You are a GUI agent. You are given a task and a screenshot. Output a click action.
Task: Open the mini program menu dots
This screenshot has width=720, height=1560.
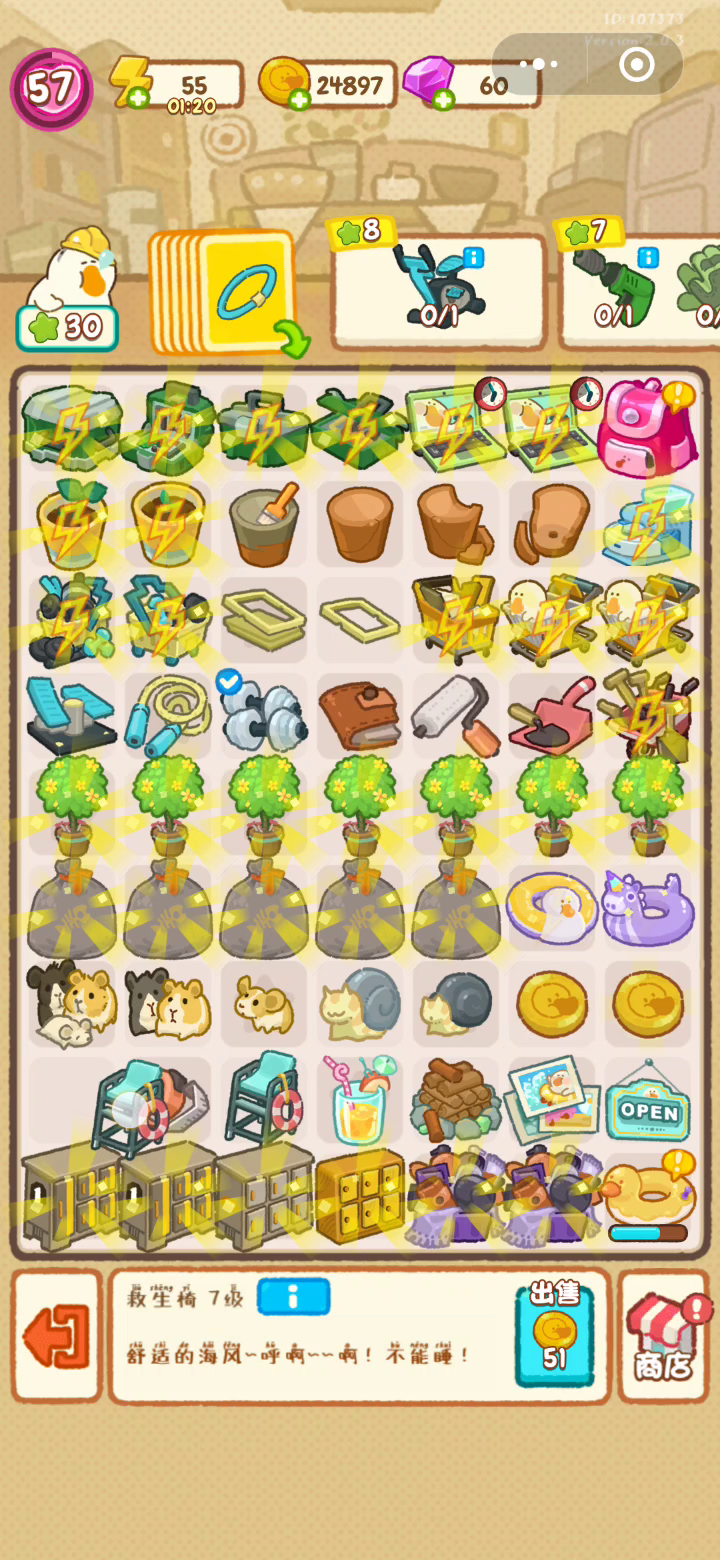tap(539, 64)
